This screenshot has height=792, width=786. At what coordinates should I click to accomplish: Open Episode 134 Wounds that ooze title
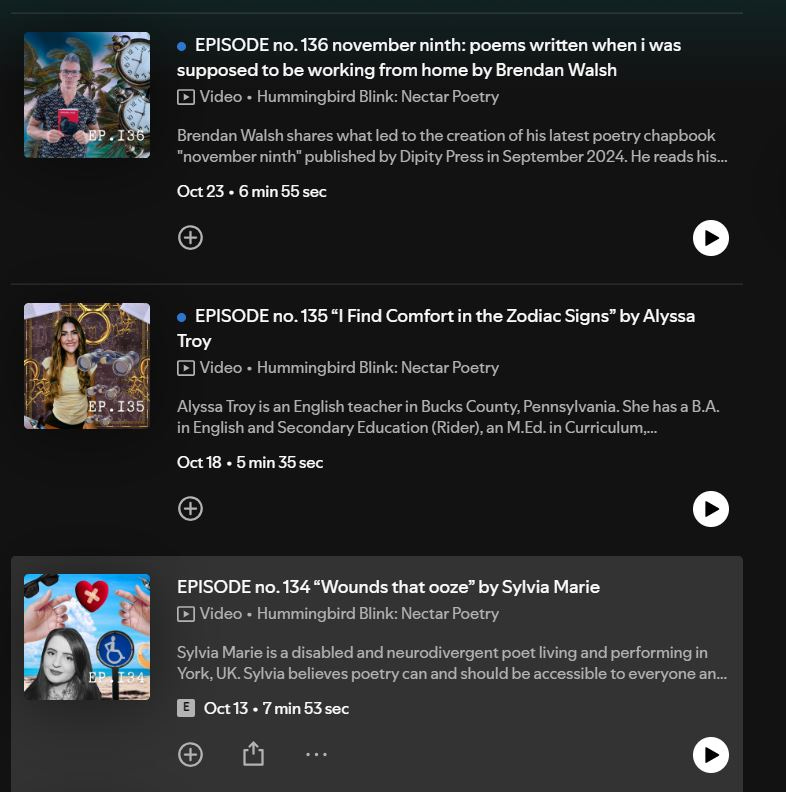pos(388,587)
